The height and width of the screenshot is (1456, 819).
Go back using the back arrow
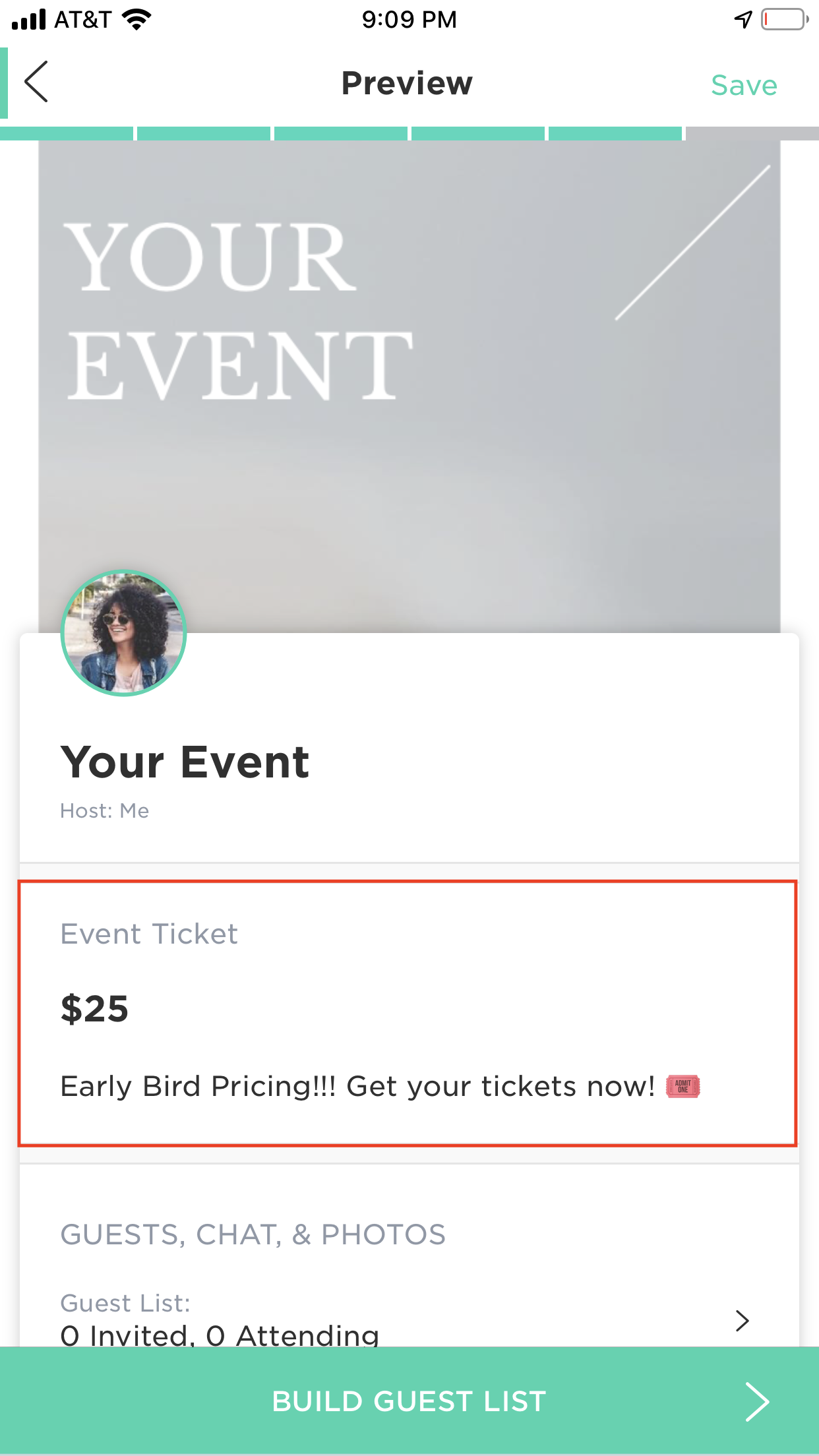[x=36, y=82]
